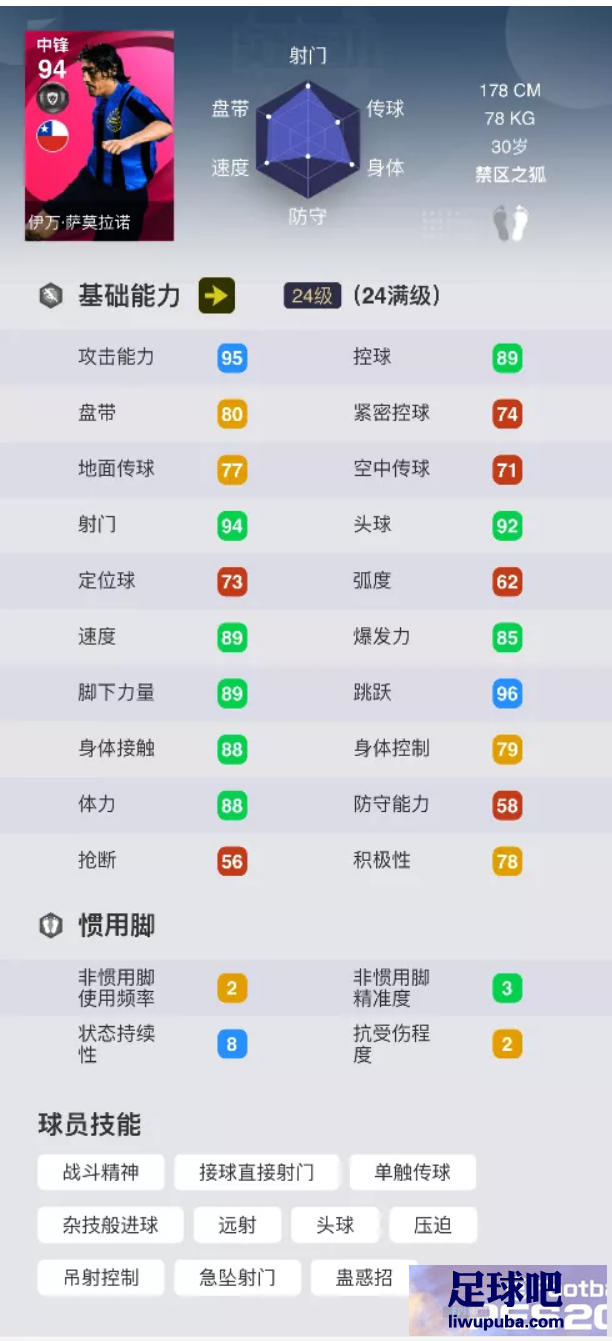
Task: Tap the yellow arrow next to 基础能力
Action: [x=216, y=296]
